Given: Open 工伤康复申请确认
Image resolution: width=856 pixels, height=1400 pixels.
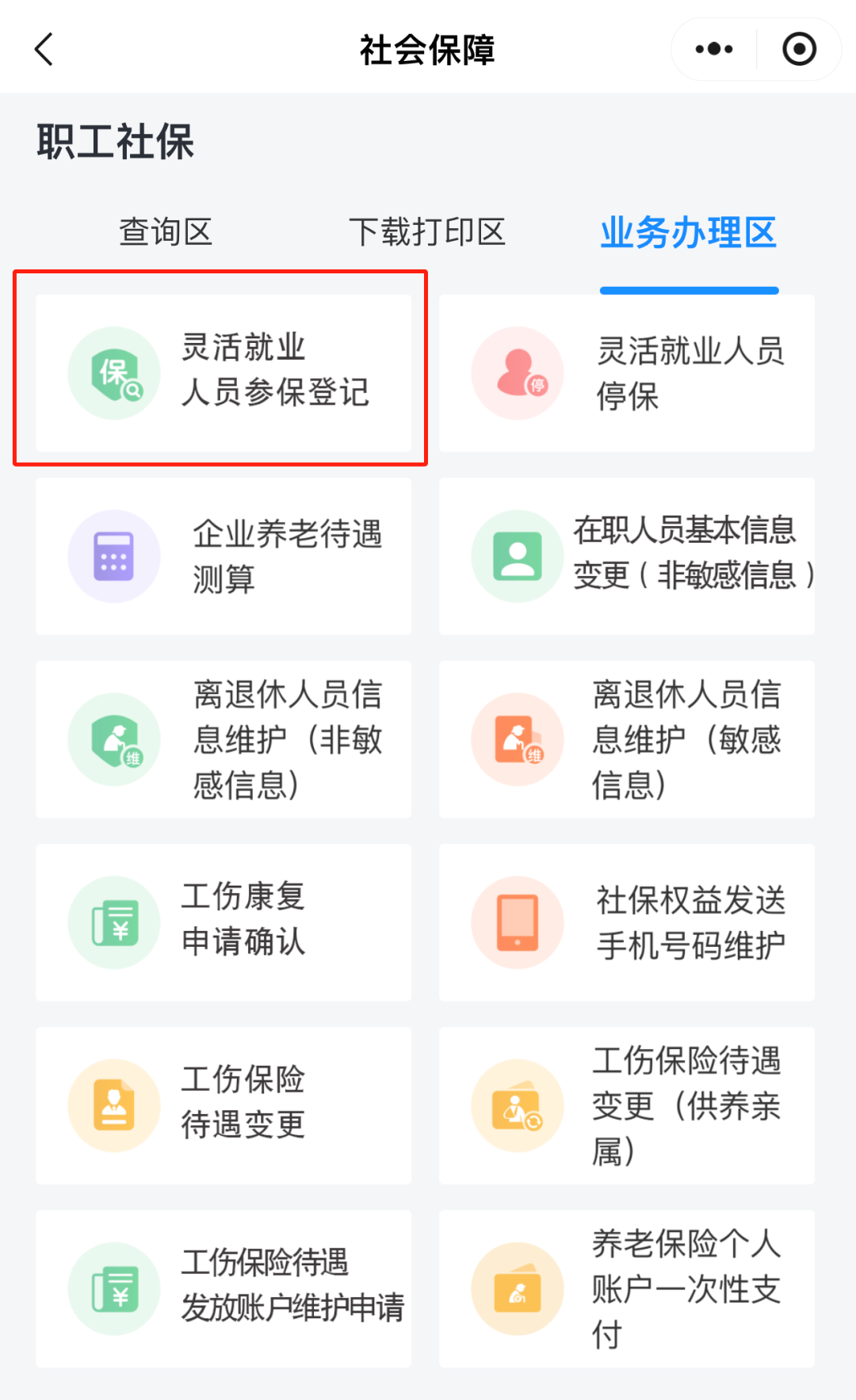Looking at the screenshot, I should point(224,922).
